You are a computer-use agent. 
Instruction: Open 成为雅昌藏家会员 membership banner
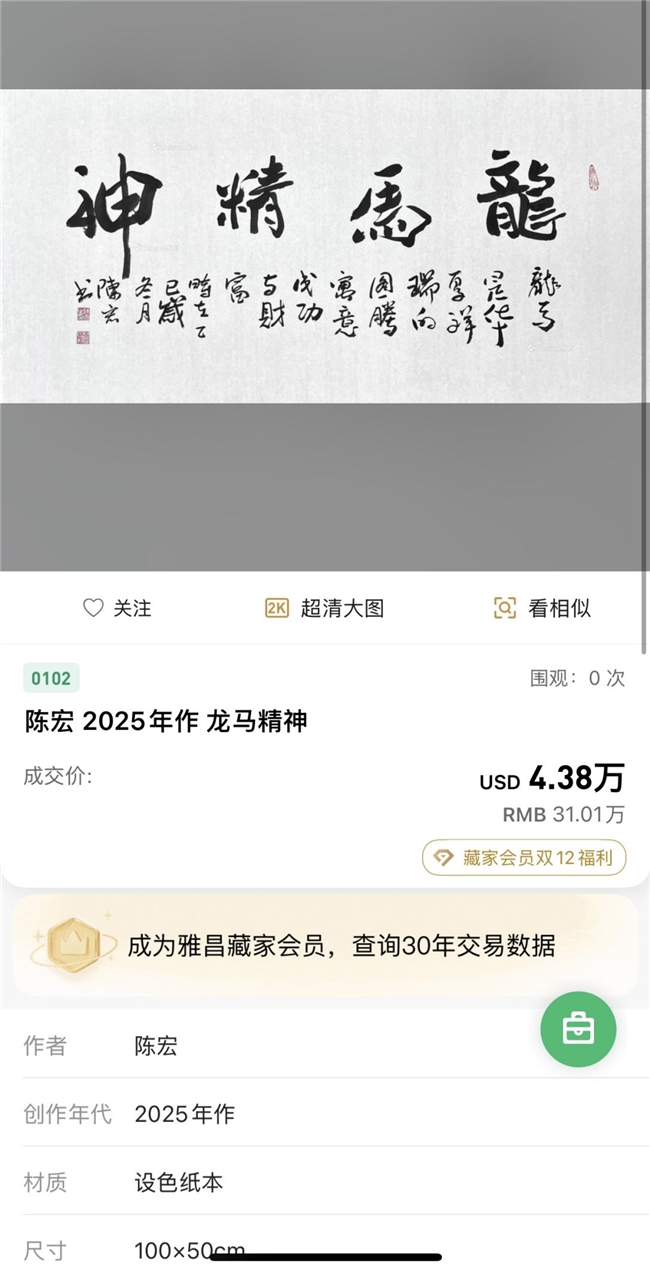pyautogui.click(x=325, y=946)
